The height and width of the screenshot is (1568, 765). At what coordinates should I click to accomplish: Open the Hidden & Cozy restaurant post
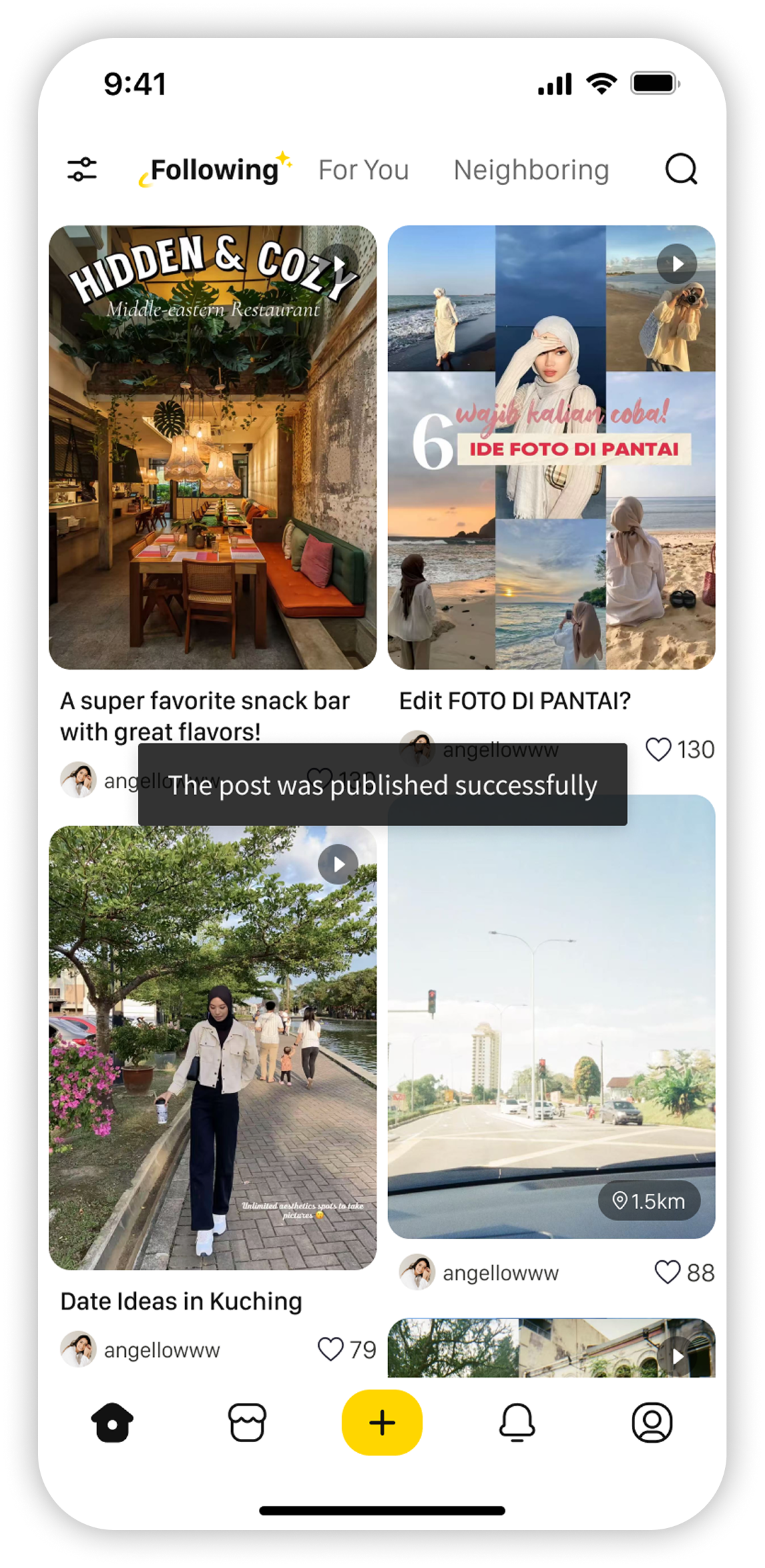(x=212, y=447)
